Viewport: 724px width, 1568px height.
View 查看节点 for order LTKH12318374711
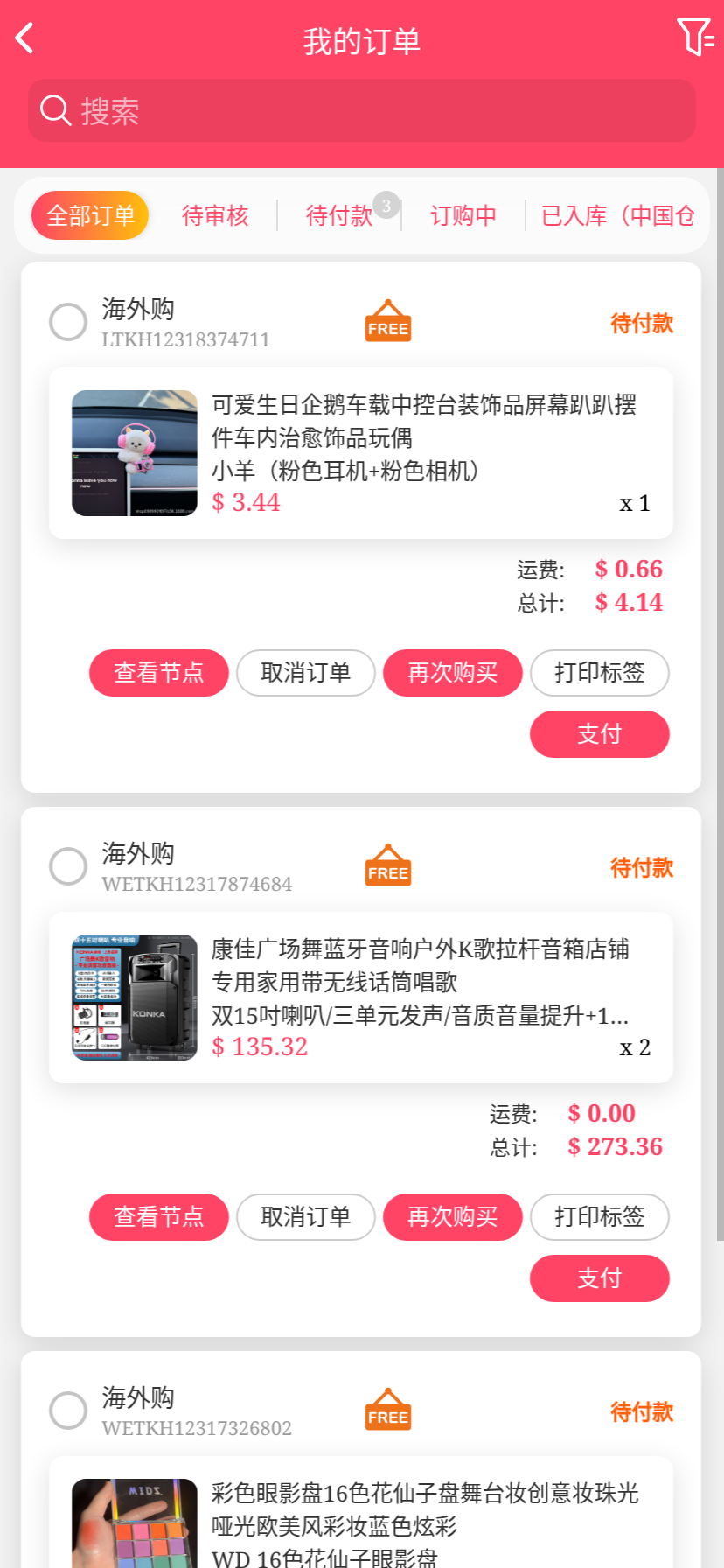point(159,673)
